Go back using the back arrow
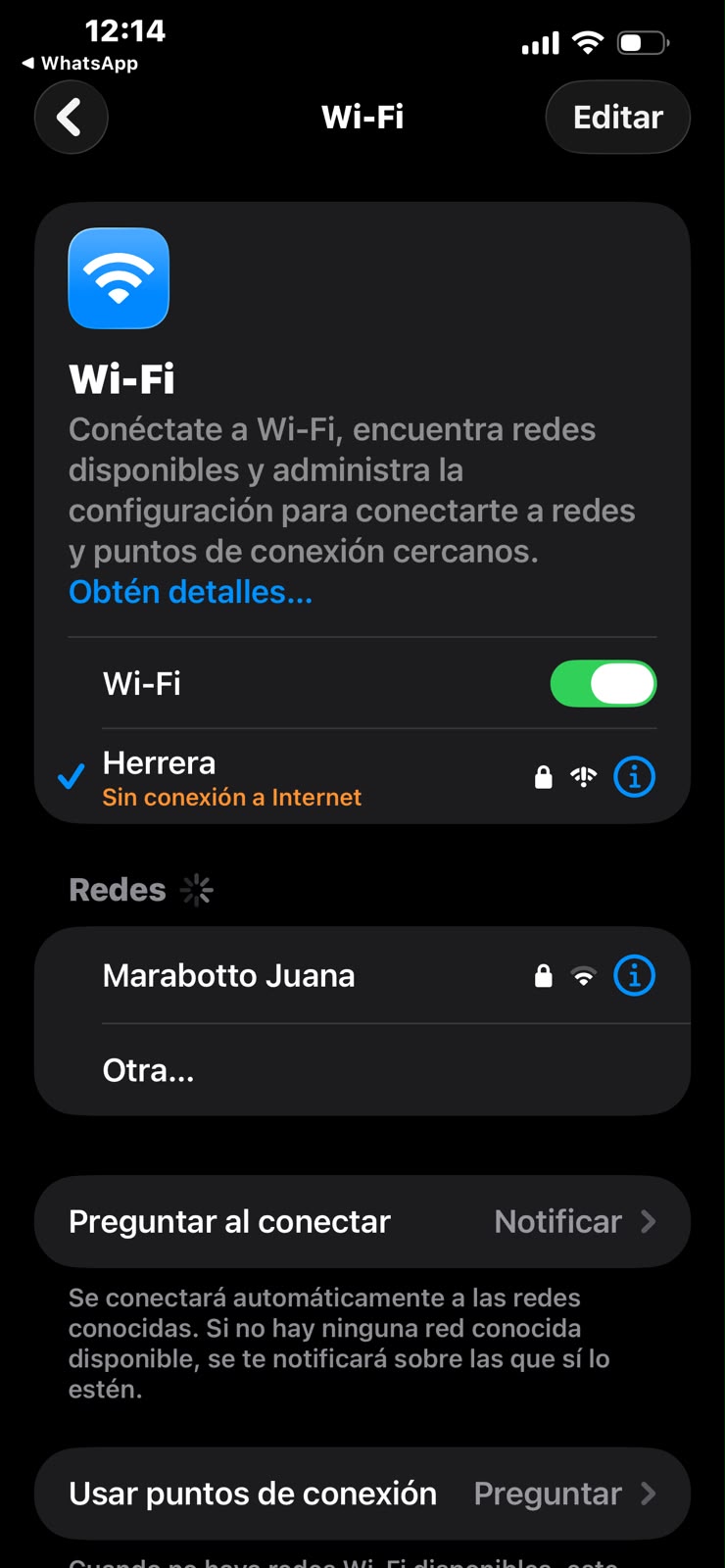The height and width of the screenshot is (1568, 725). coord(71,118)
